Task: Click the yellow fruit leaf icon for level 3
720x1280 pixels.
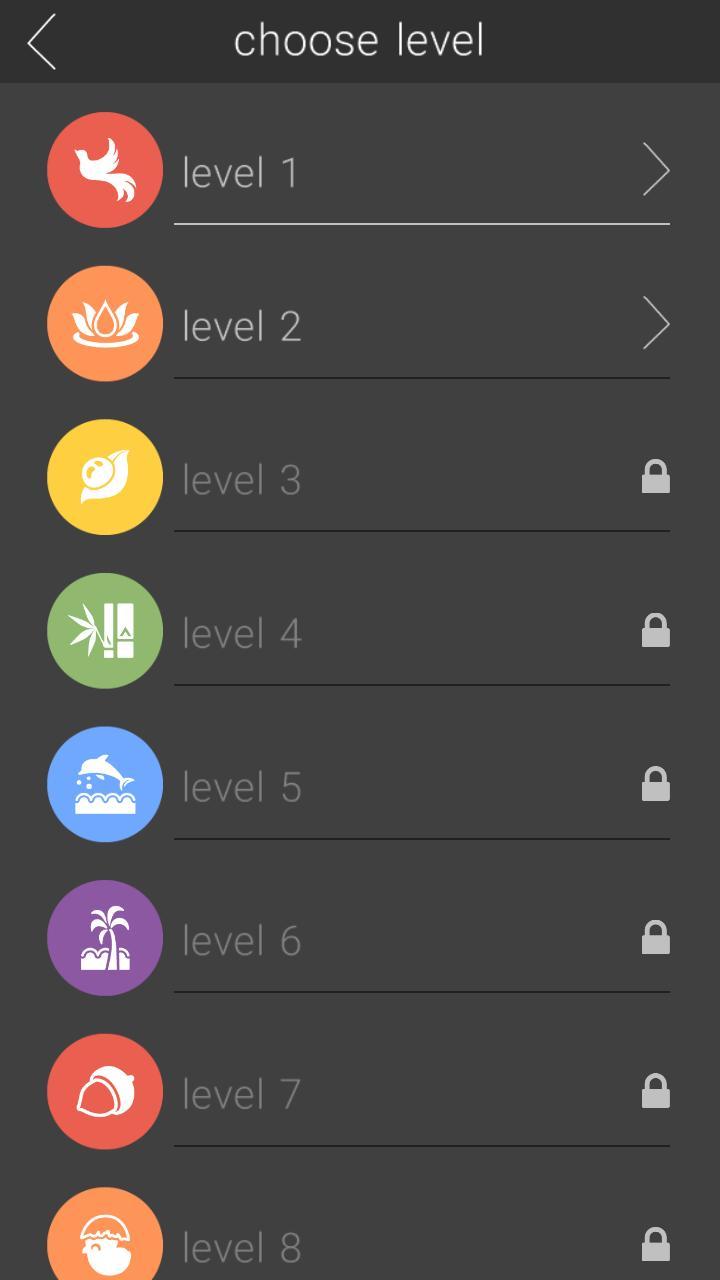Action: [x=105, y=477]
